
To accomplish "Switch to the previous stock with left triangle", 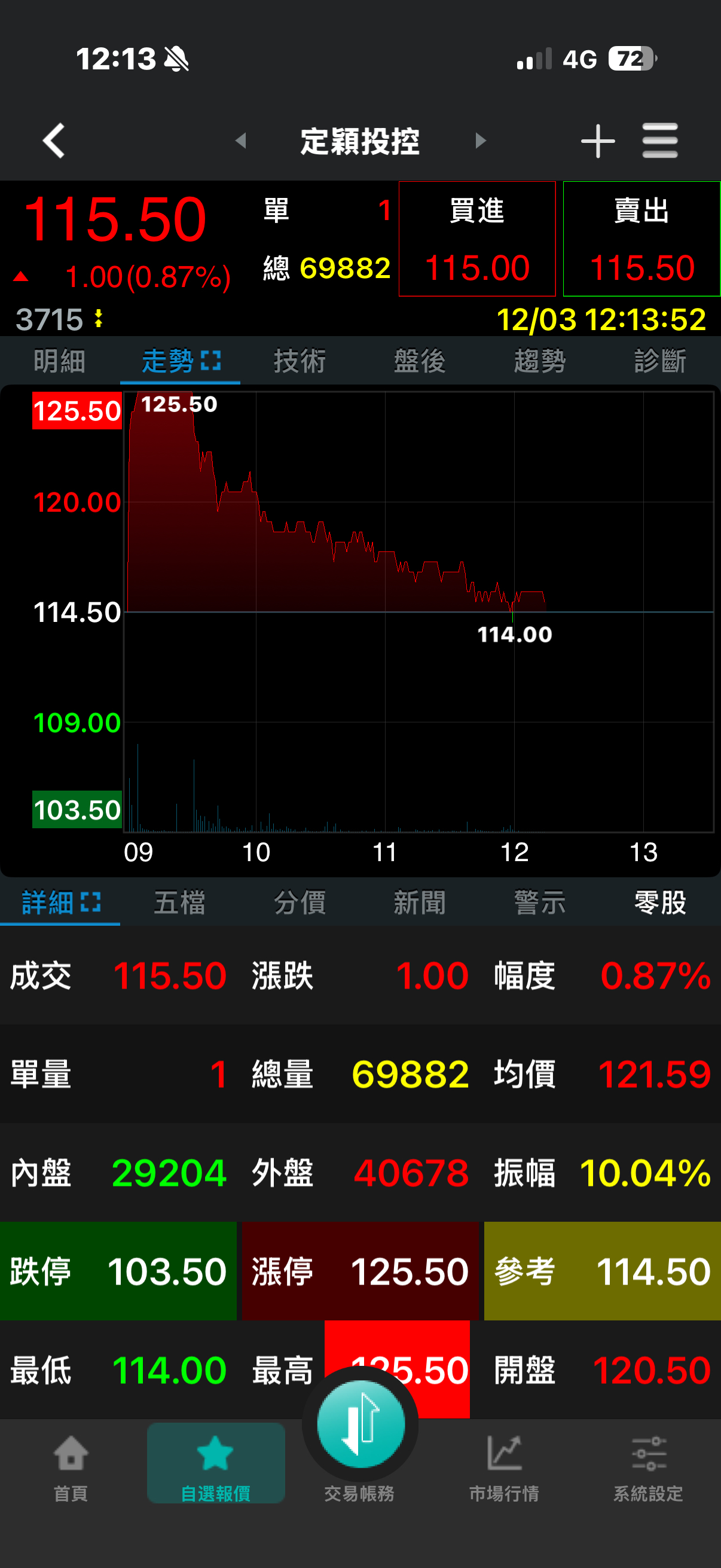I will pyautogui.click(x=241, y=141).
